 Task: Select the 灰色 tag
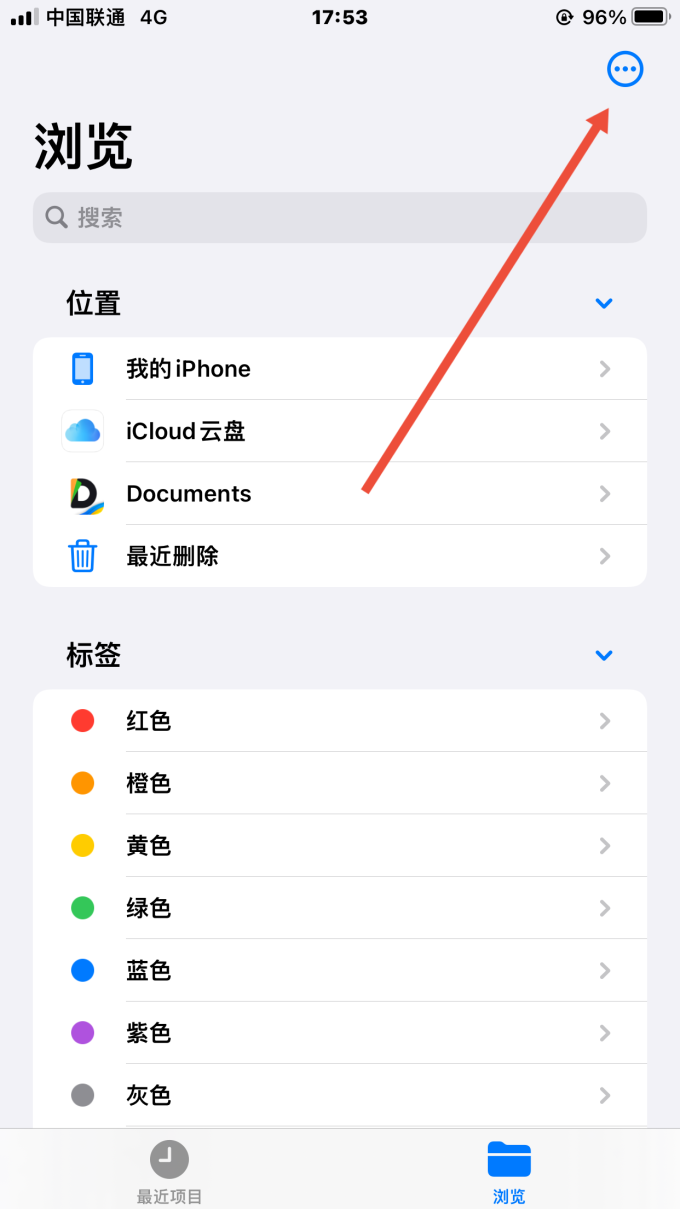click(340, 1095)
